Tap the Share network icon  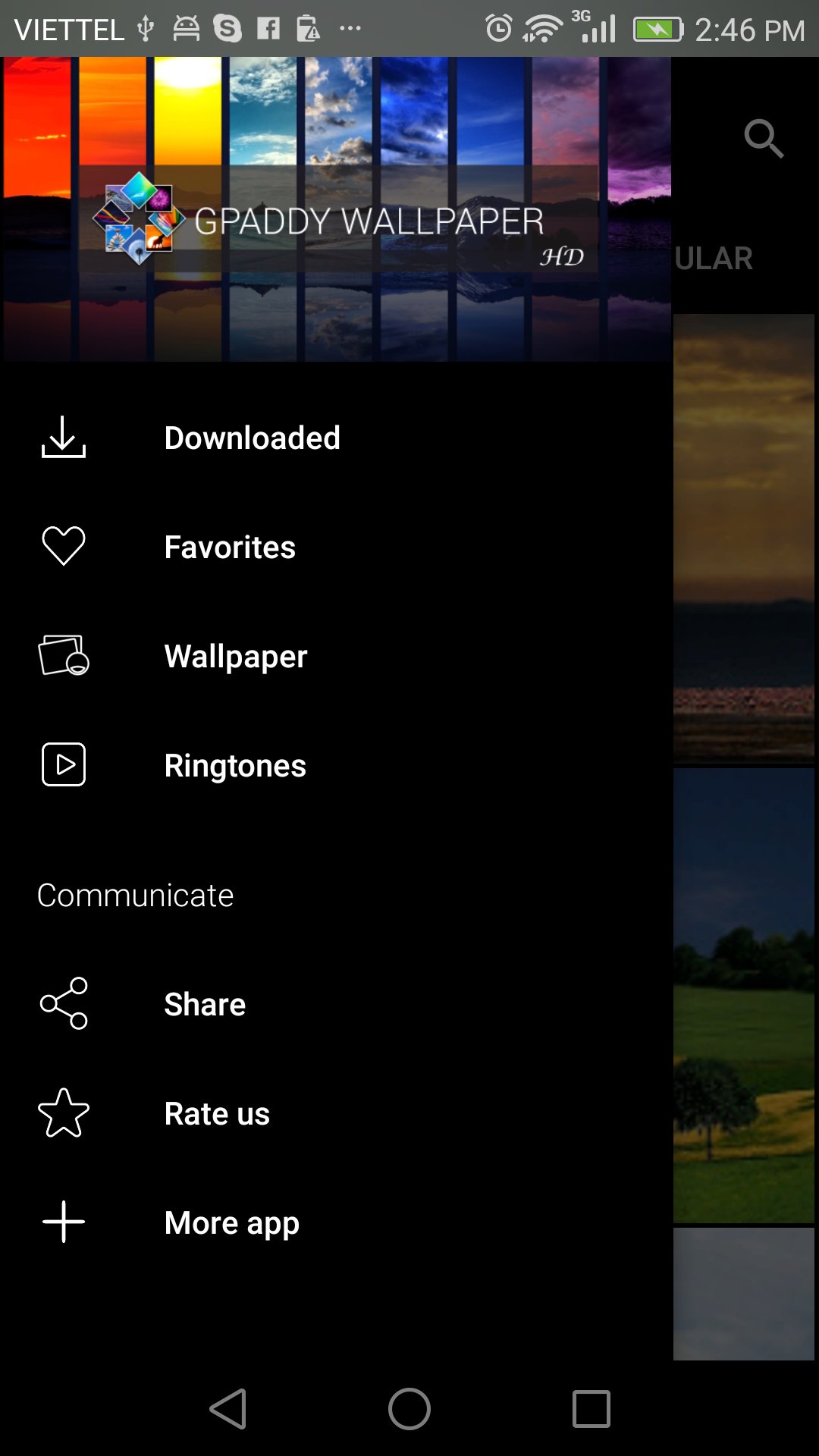pos(63,1005)
